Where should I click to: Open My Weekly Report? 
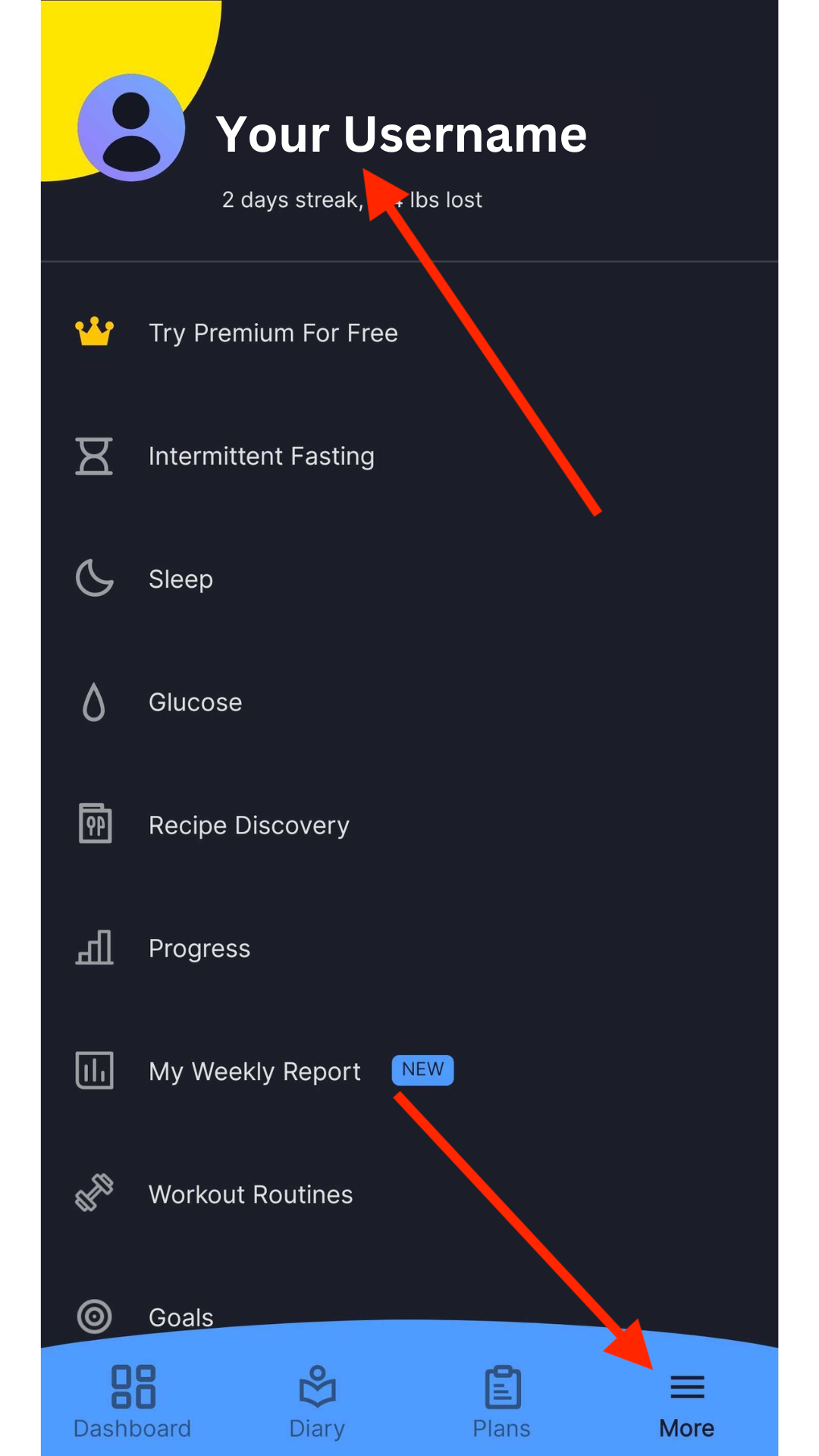click(409, 1071)
